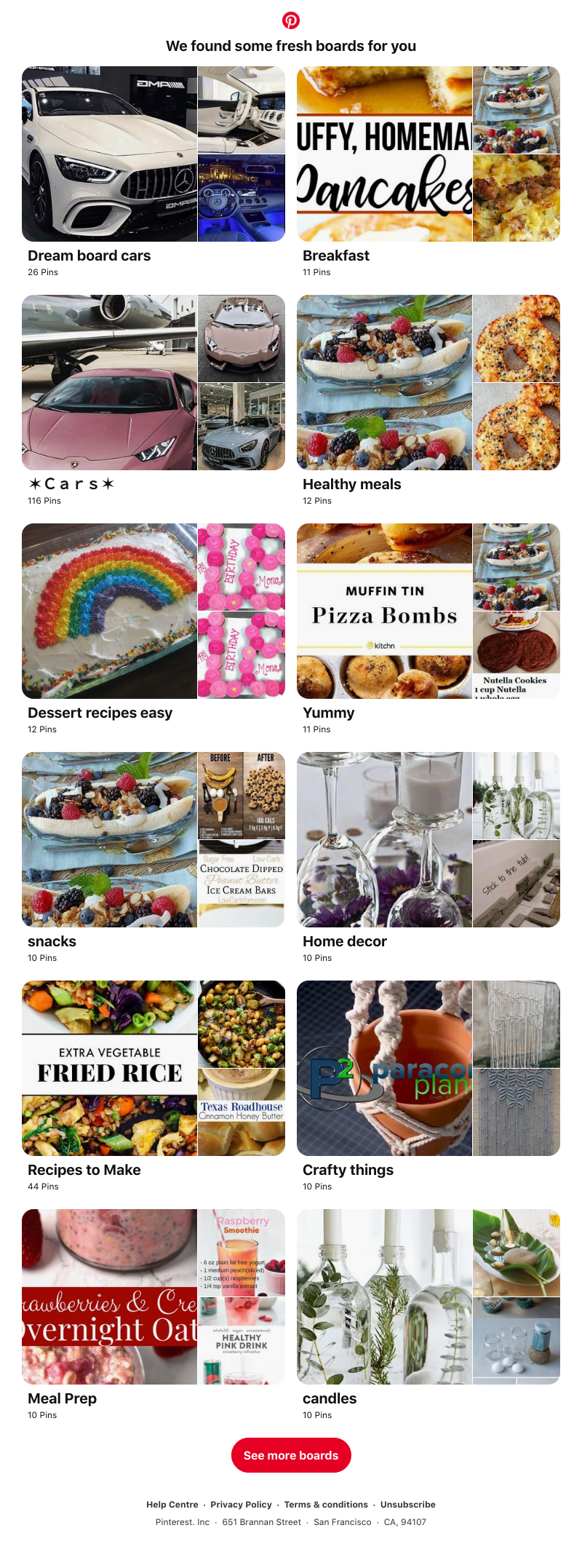Tap the See more boards button

pos(291,1456)
